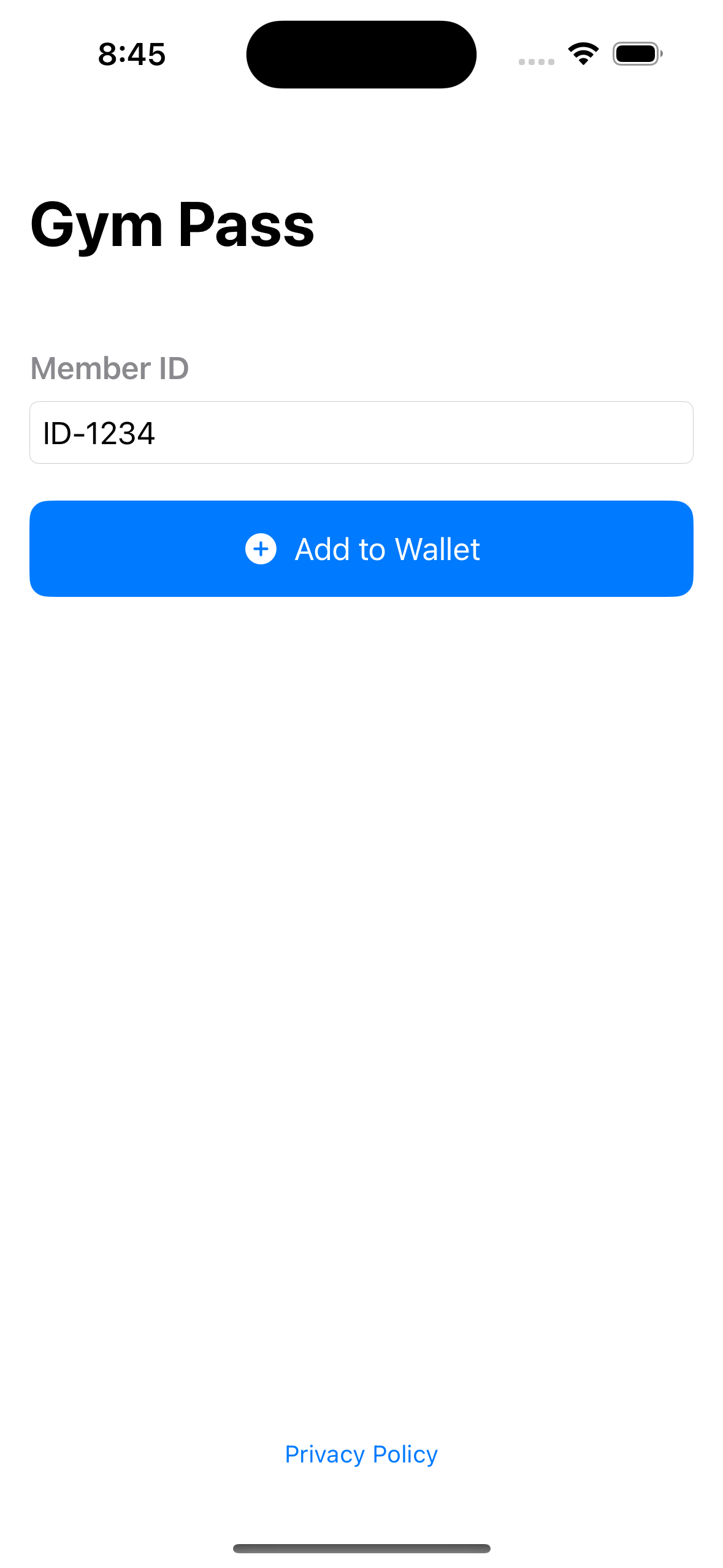This screenshot has width=723, height=1568.
Task: Tap the status bar battery outline
Action: click(637, 53)
